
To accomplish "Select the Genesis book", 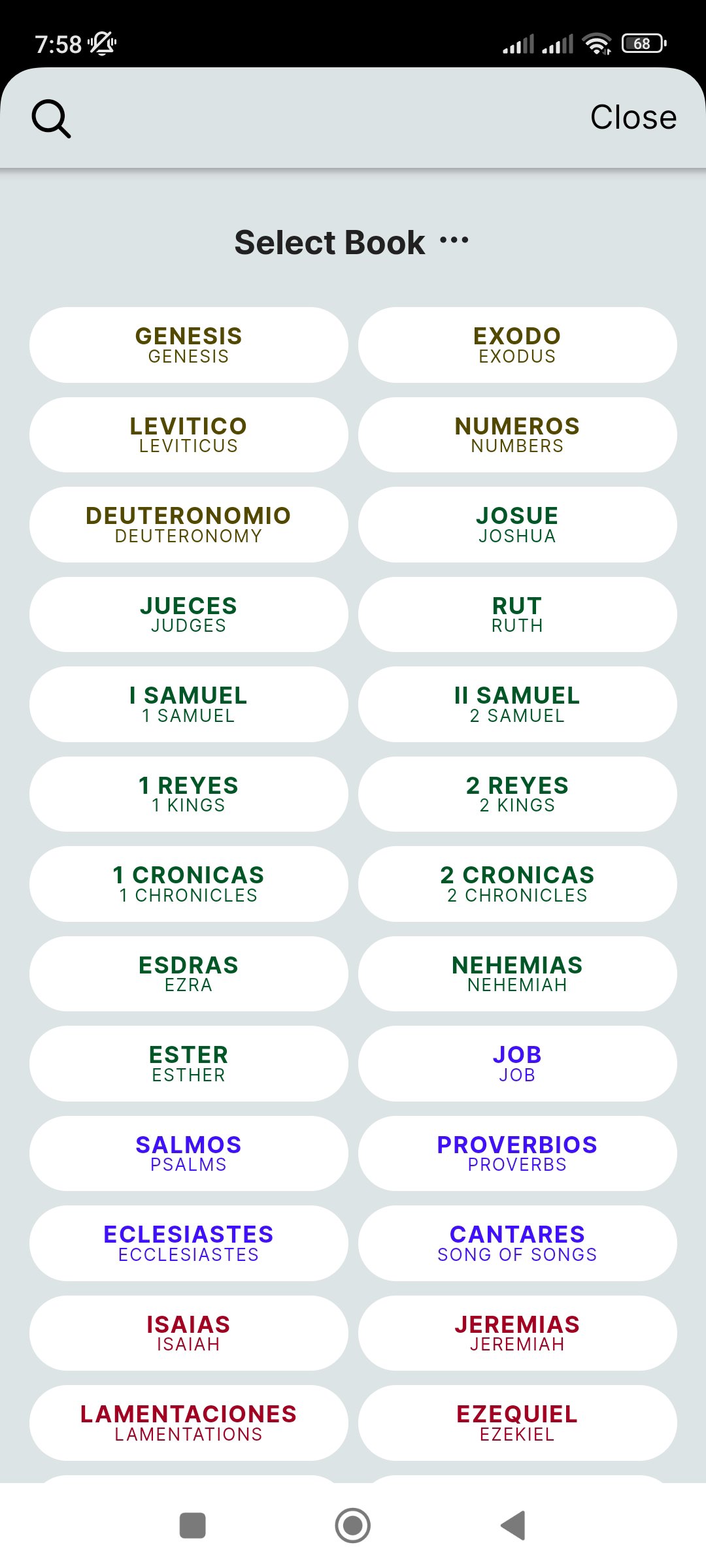I will (x=188, y=345).
